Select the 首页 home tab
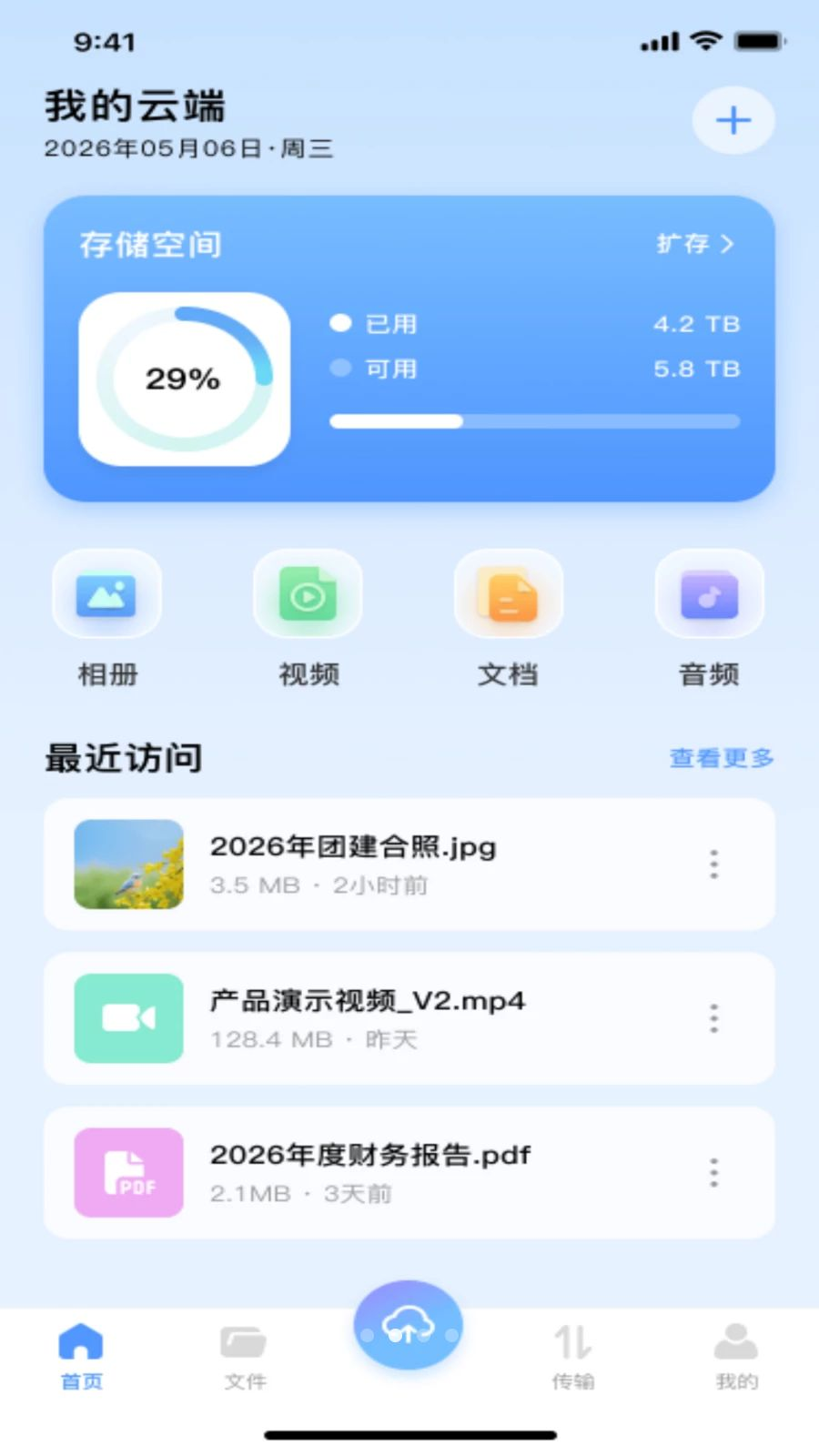The height and width of the screenshot is (1456, 819). tap(81, 1357)
